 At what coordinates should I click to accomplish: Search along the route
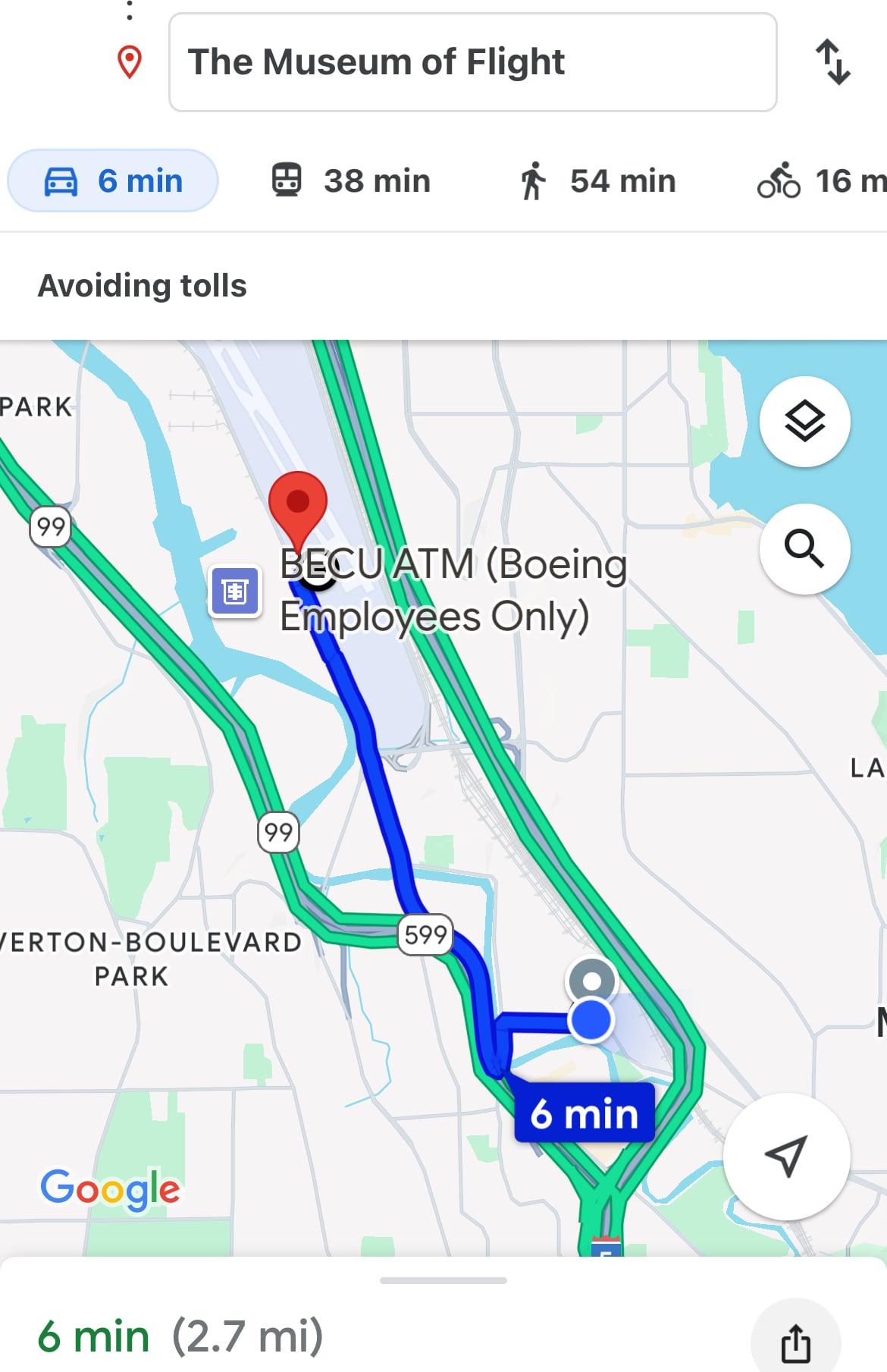pyautogui.click(x=804, y=548)
